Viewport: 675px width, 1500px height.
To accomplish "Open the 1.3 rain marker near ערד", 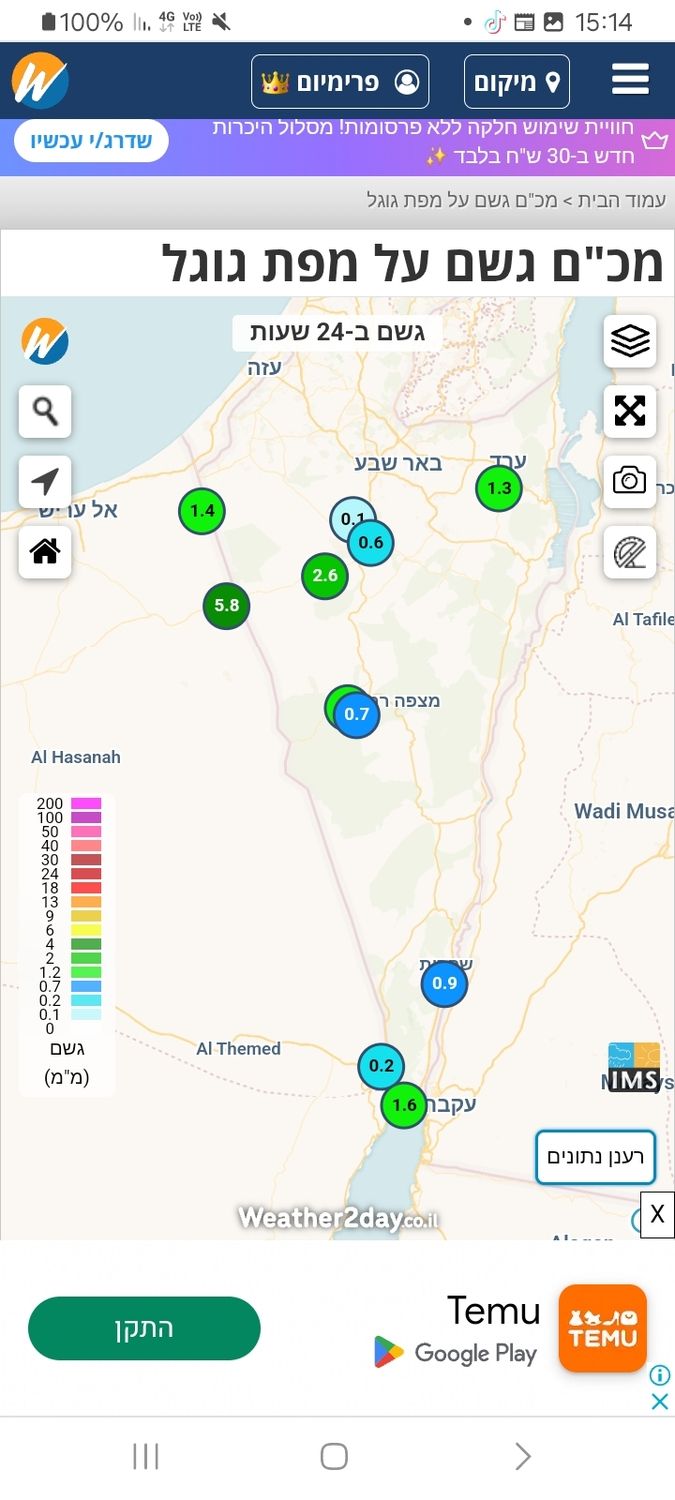I will [498, 488].
